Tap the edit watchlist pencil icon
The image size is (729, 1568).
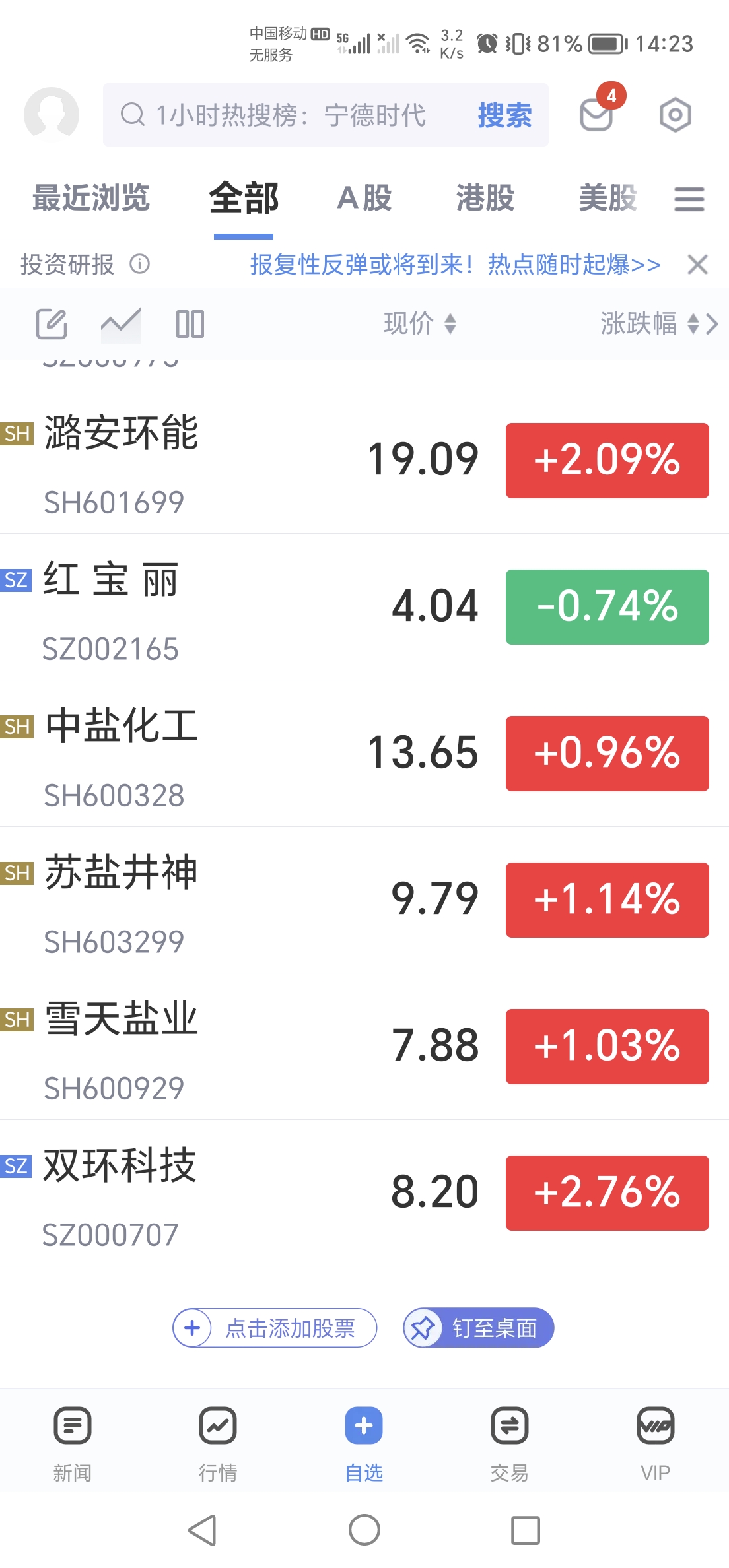point(52,323)
